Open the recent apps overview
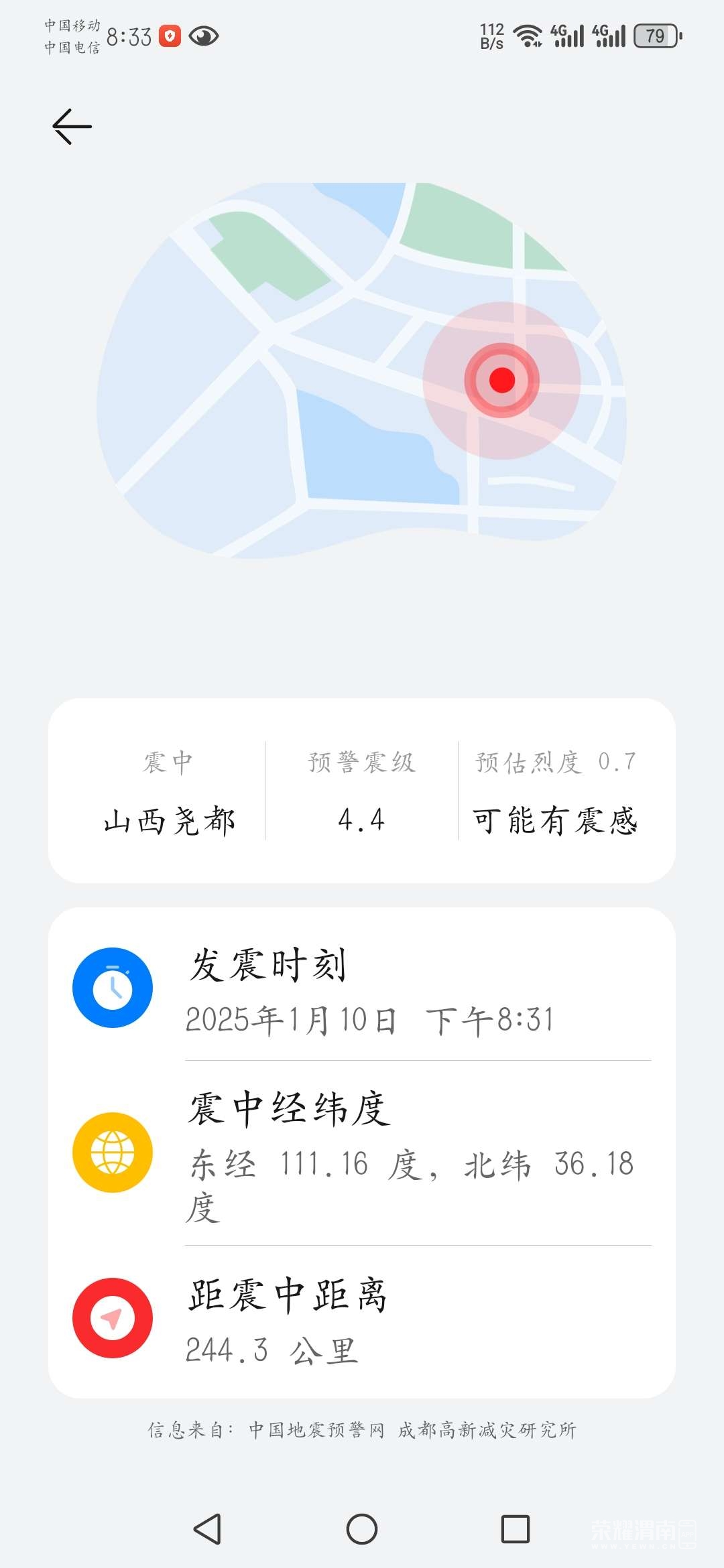 tap(516, 1529)
